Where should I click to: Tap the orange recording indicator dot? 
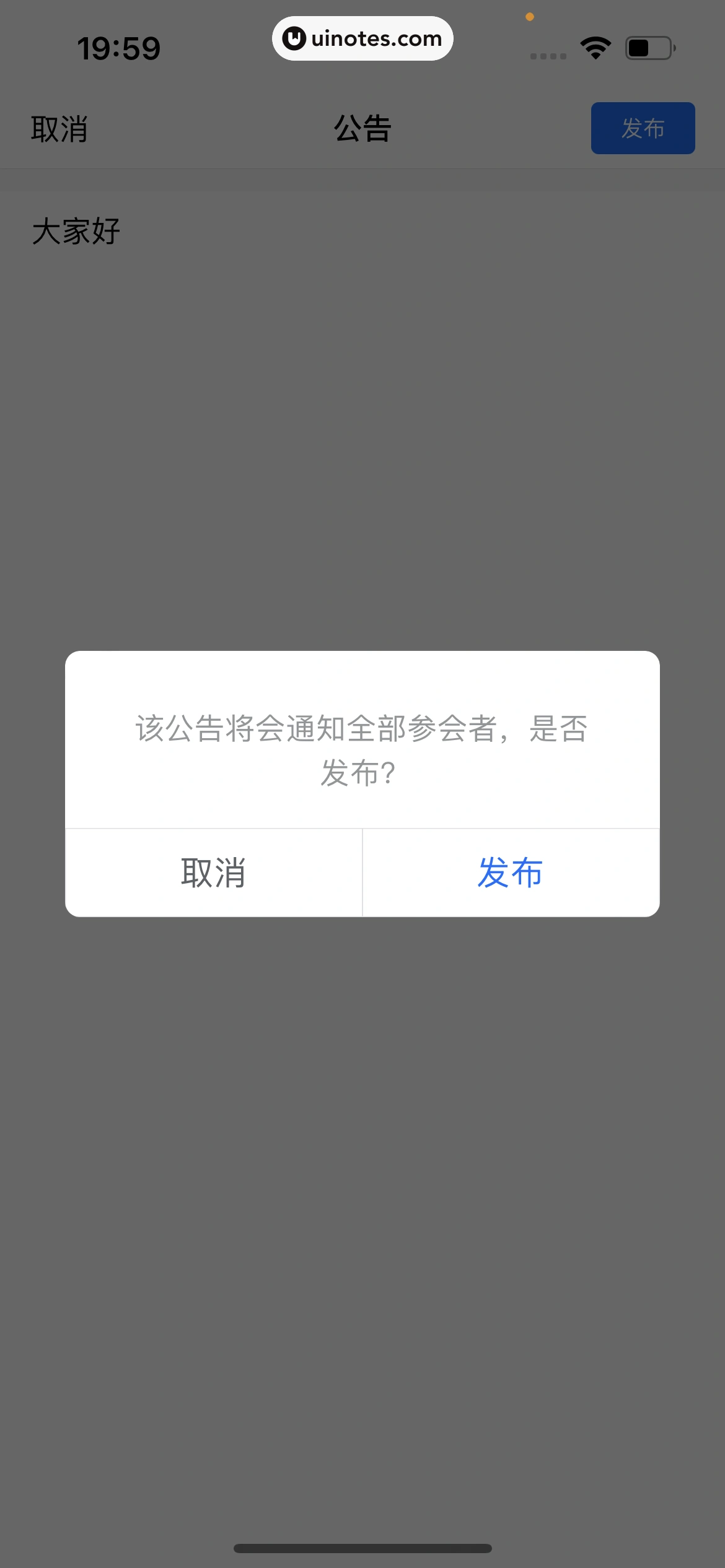point(530,17)
